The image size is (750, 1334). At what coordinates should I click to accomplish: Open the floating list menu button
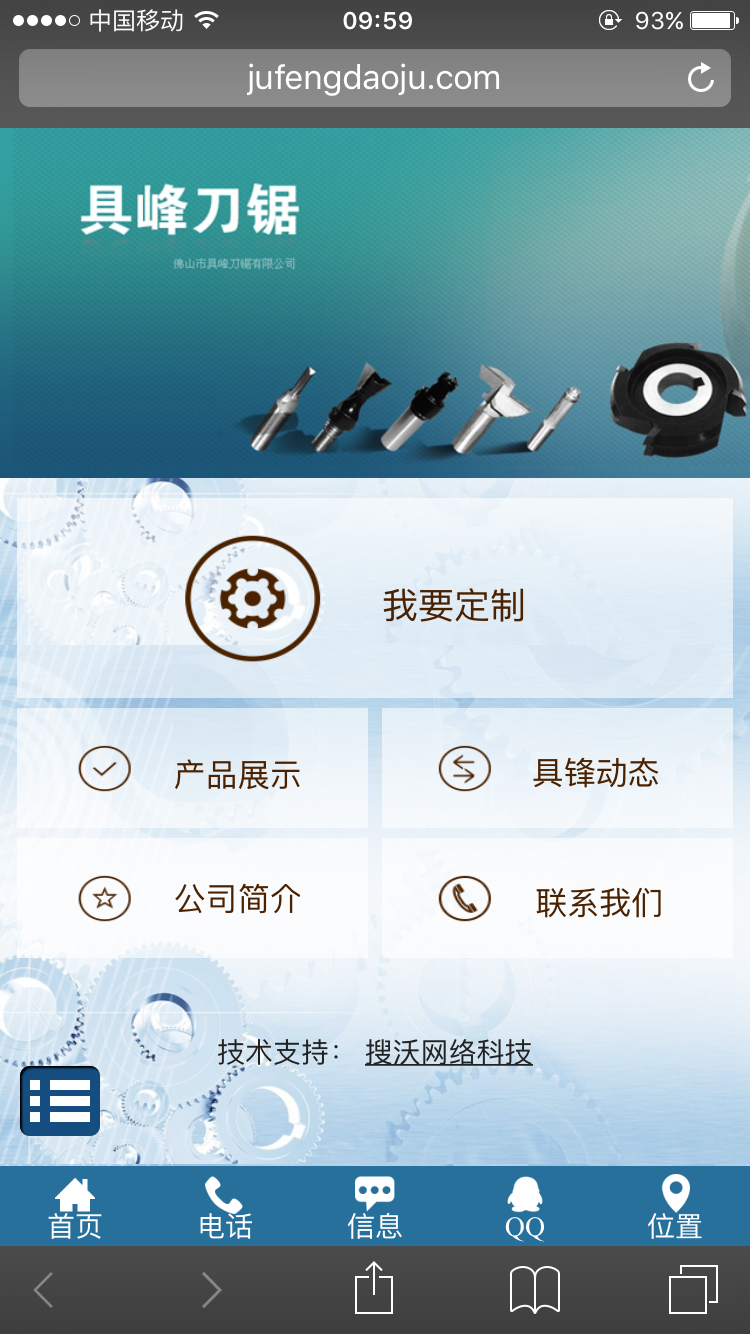(x=60, y=1101)
